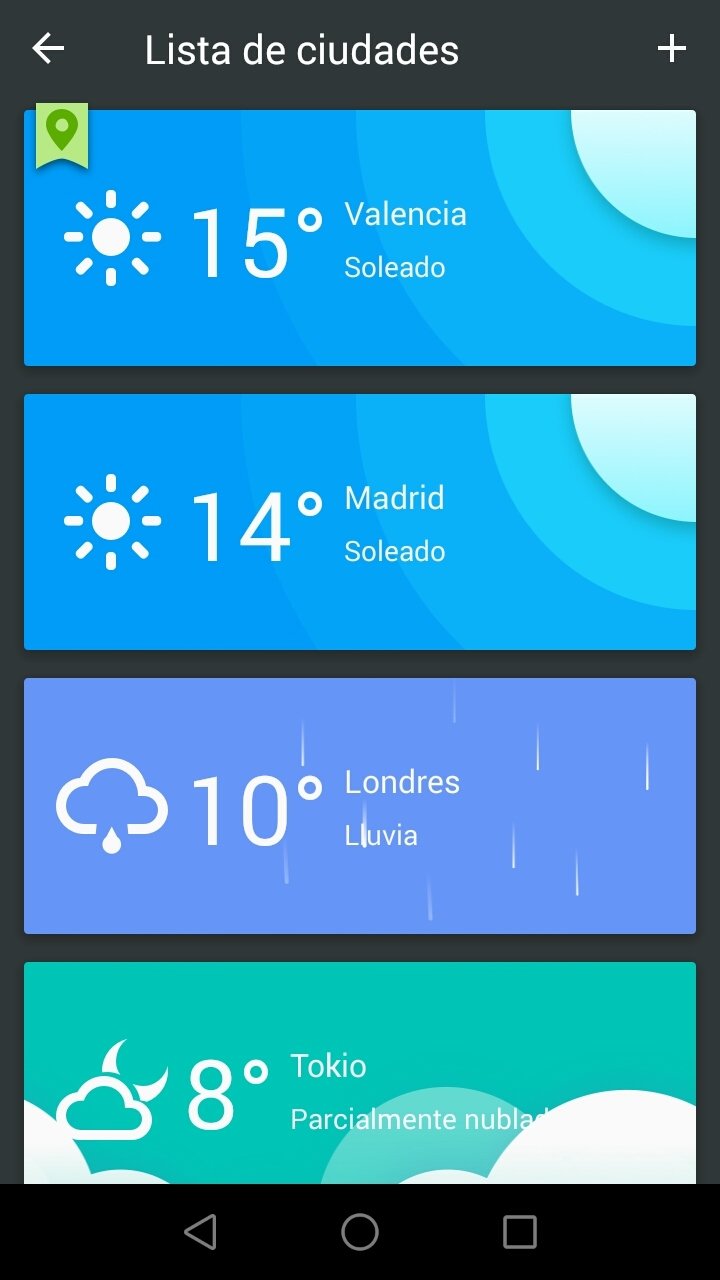
Task: Open the Madrid weather card
Action: point(360,522)
